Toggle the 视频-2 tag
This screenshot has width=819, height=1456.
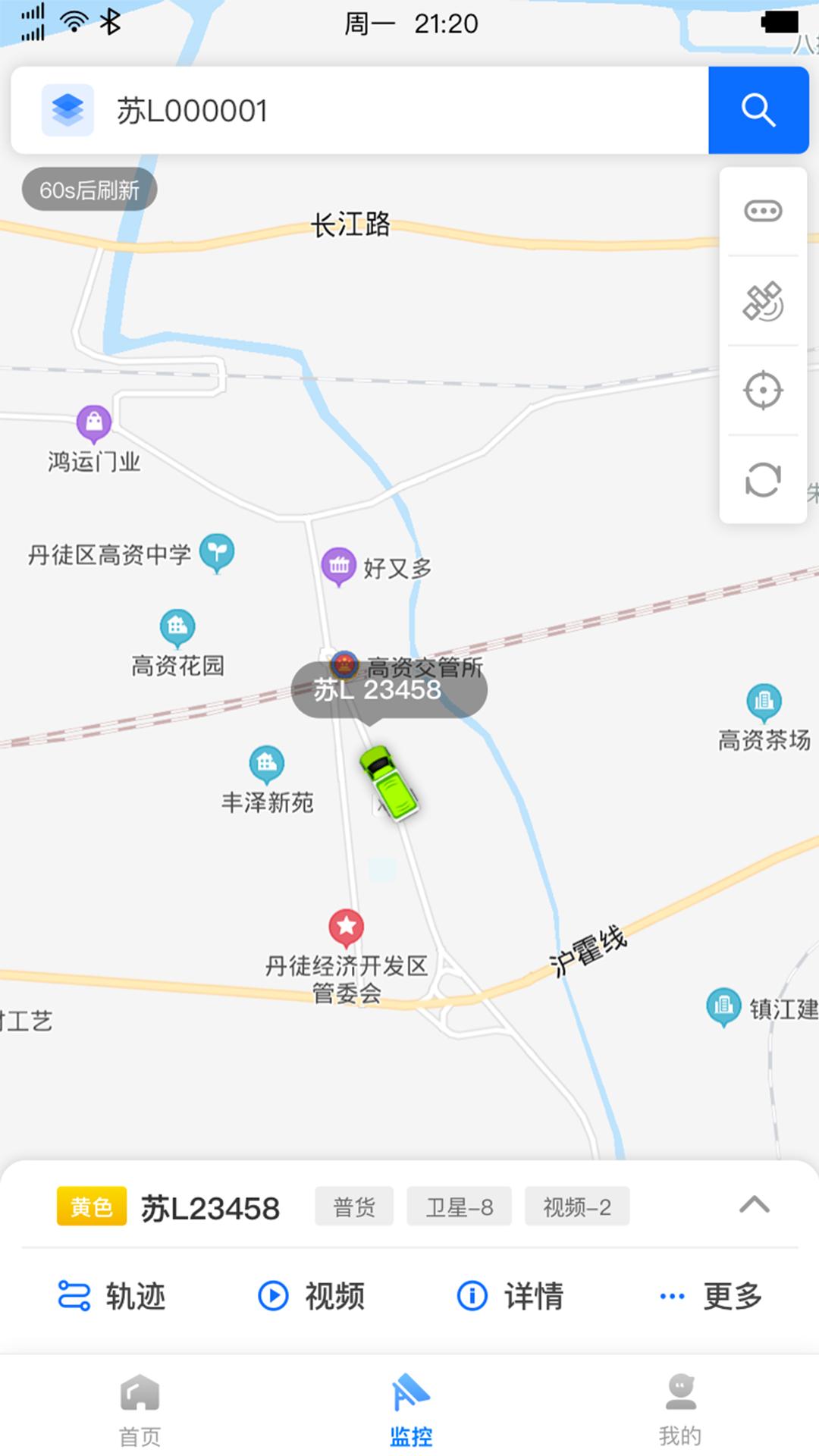point(577,1206)
